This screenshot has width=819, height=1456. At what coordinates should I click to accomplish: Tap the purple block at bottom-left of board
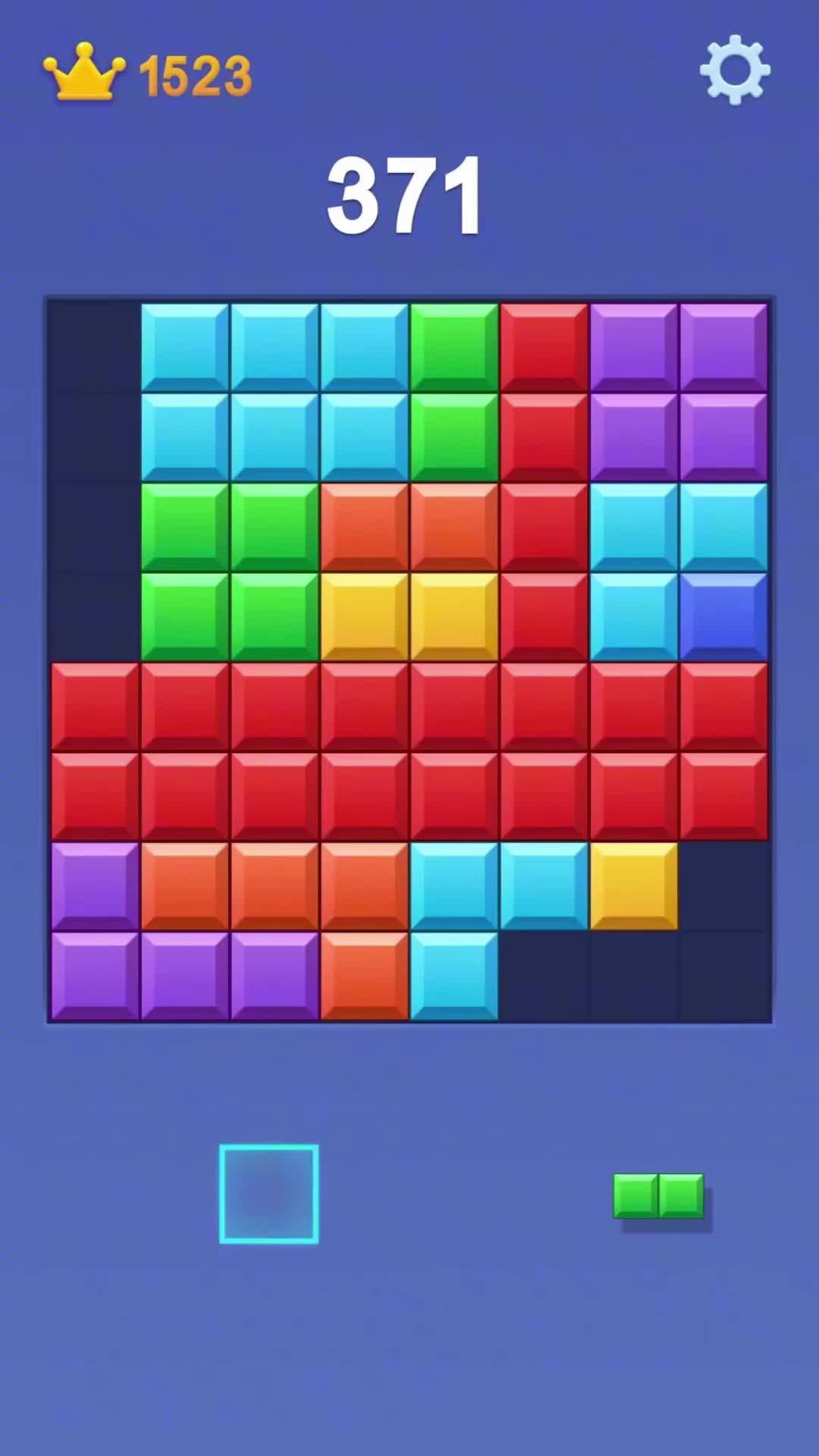(91, 978)
